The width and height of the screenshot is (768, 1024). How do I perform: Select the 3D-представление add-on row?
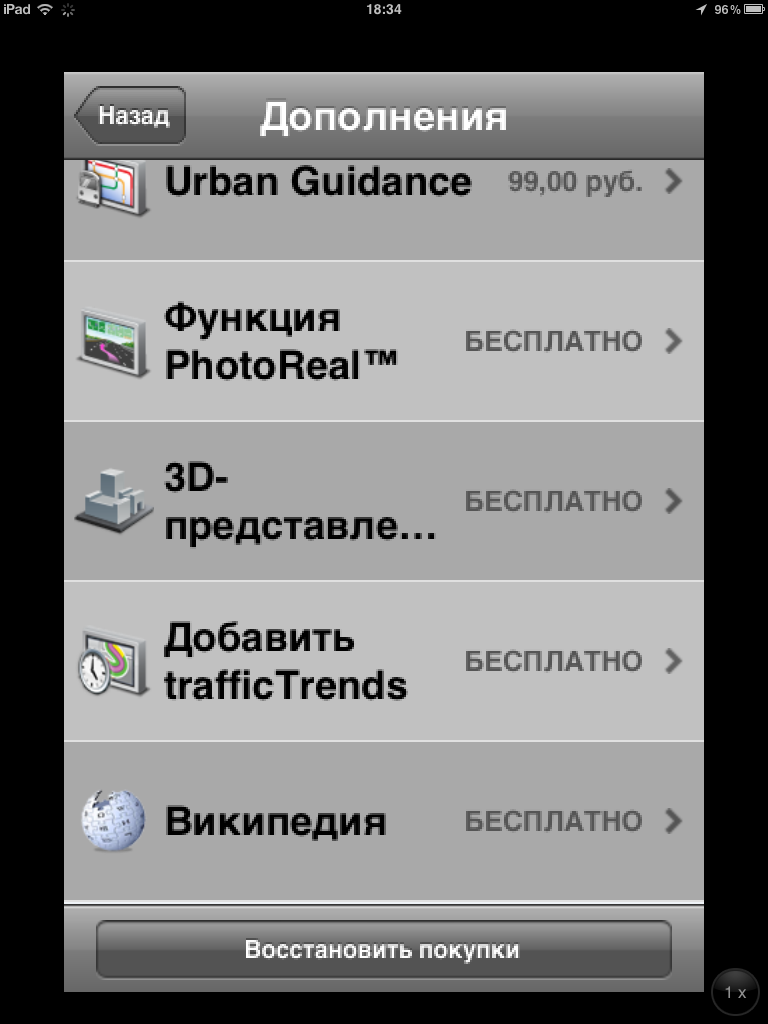click(x=384, y=502)
